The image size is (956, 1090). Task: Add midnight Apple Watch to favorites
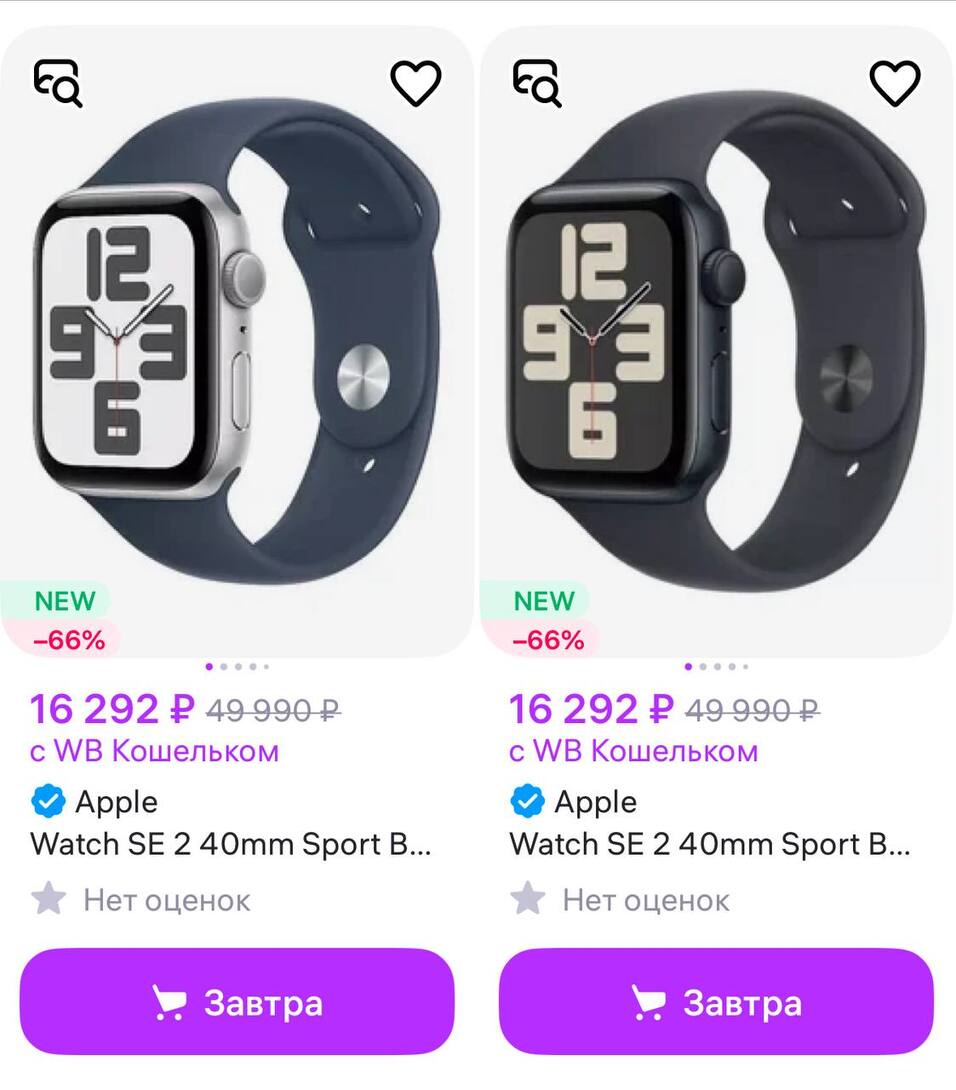click(894, 83)
